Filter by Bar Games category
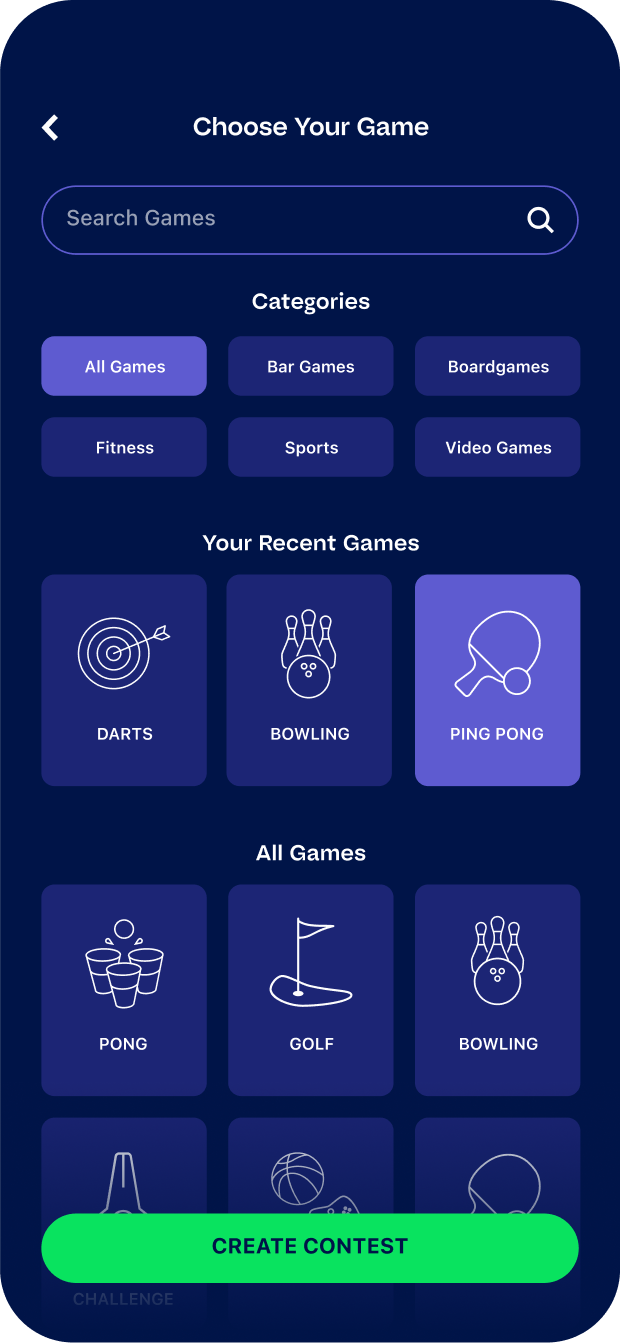Screen dimensions: 621x1343 pyautogui.click(x=311, y=366)
